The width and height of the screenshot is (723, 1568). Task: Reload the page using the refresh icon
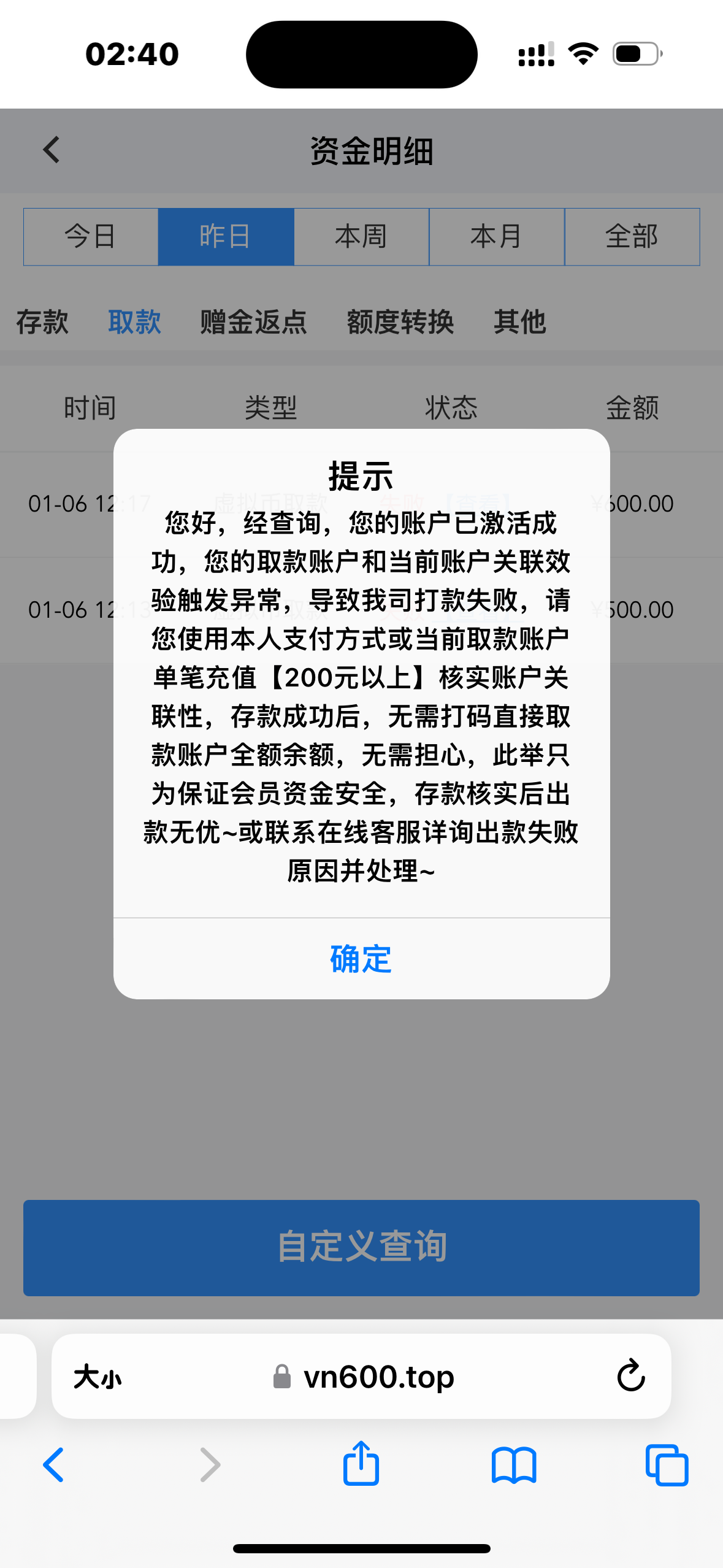tap(630, 1376)
